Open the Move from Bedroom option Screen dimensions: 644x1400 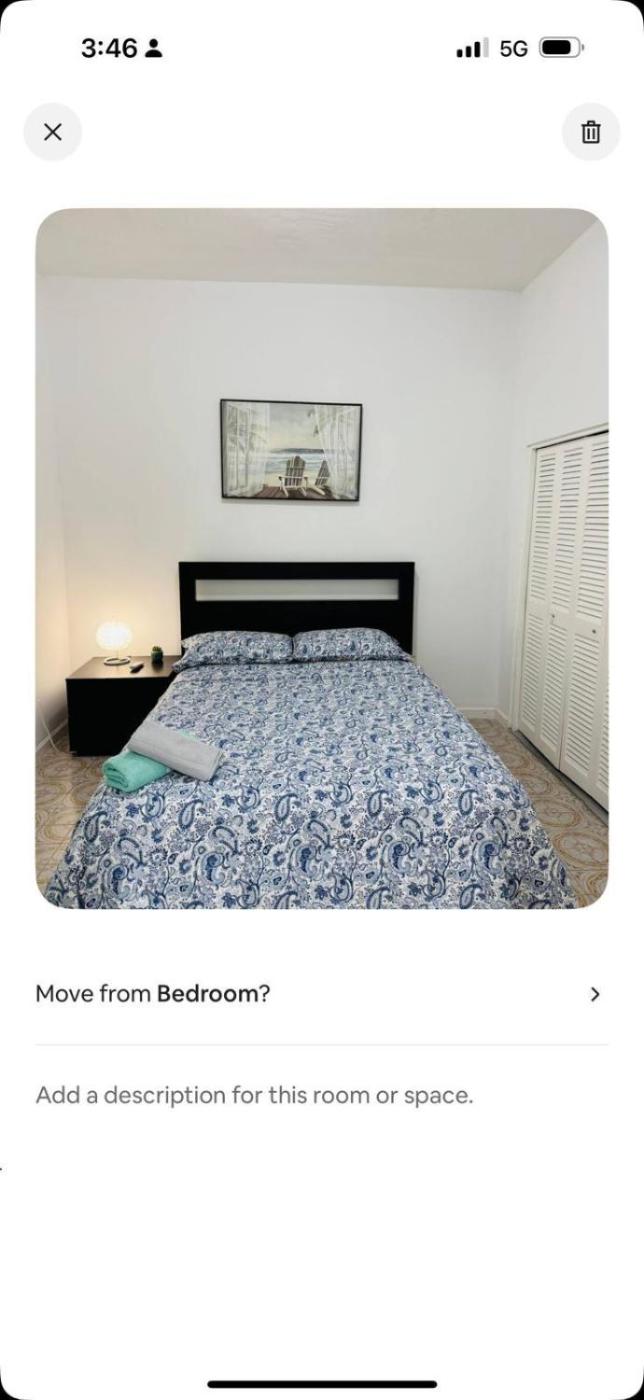click(x=320, y=994)
